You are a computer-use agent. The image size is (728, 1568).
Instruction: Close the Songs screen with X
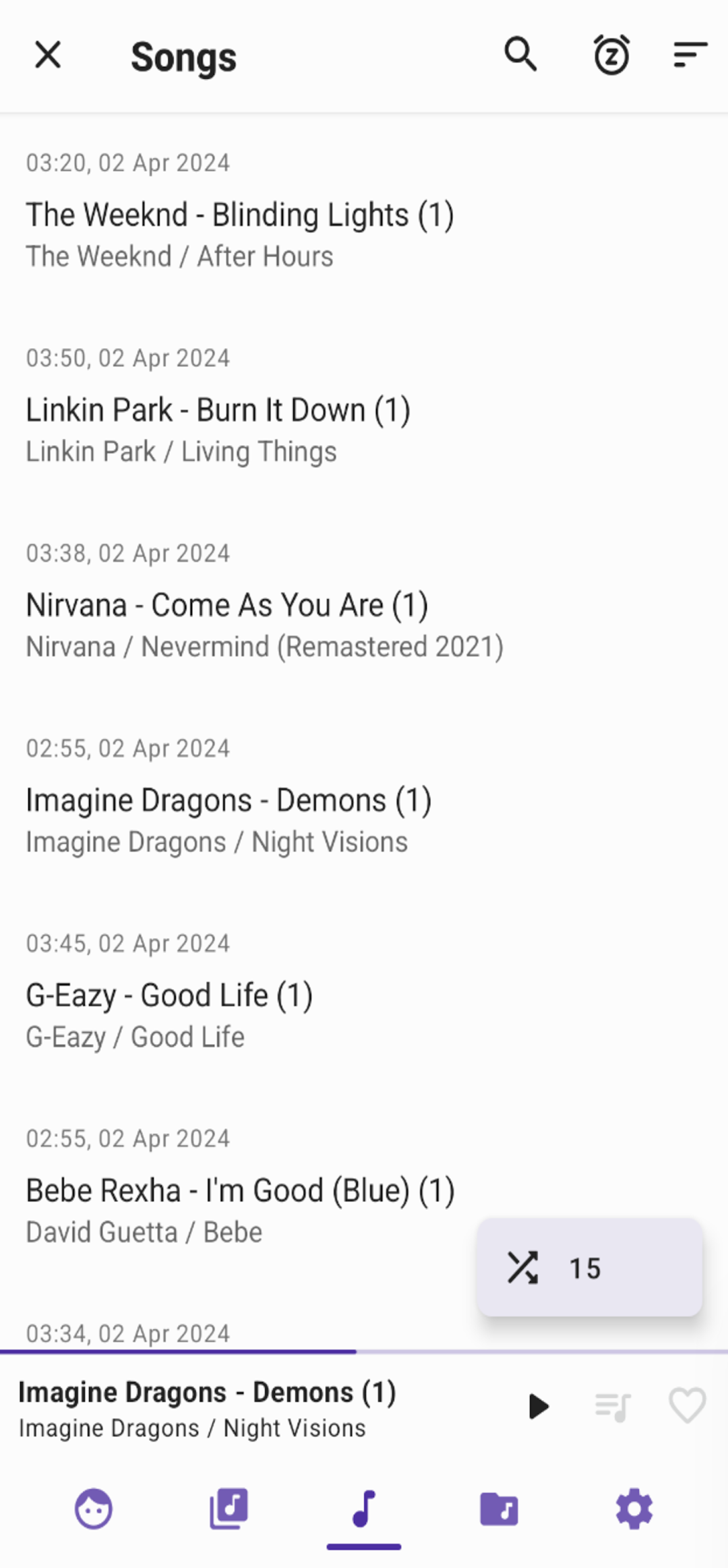pos(48,55)
